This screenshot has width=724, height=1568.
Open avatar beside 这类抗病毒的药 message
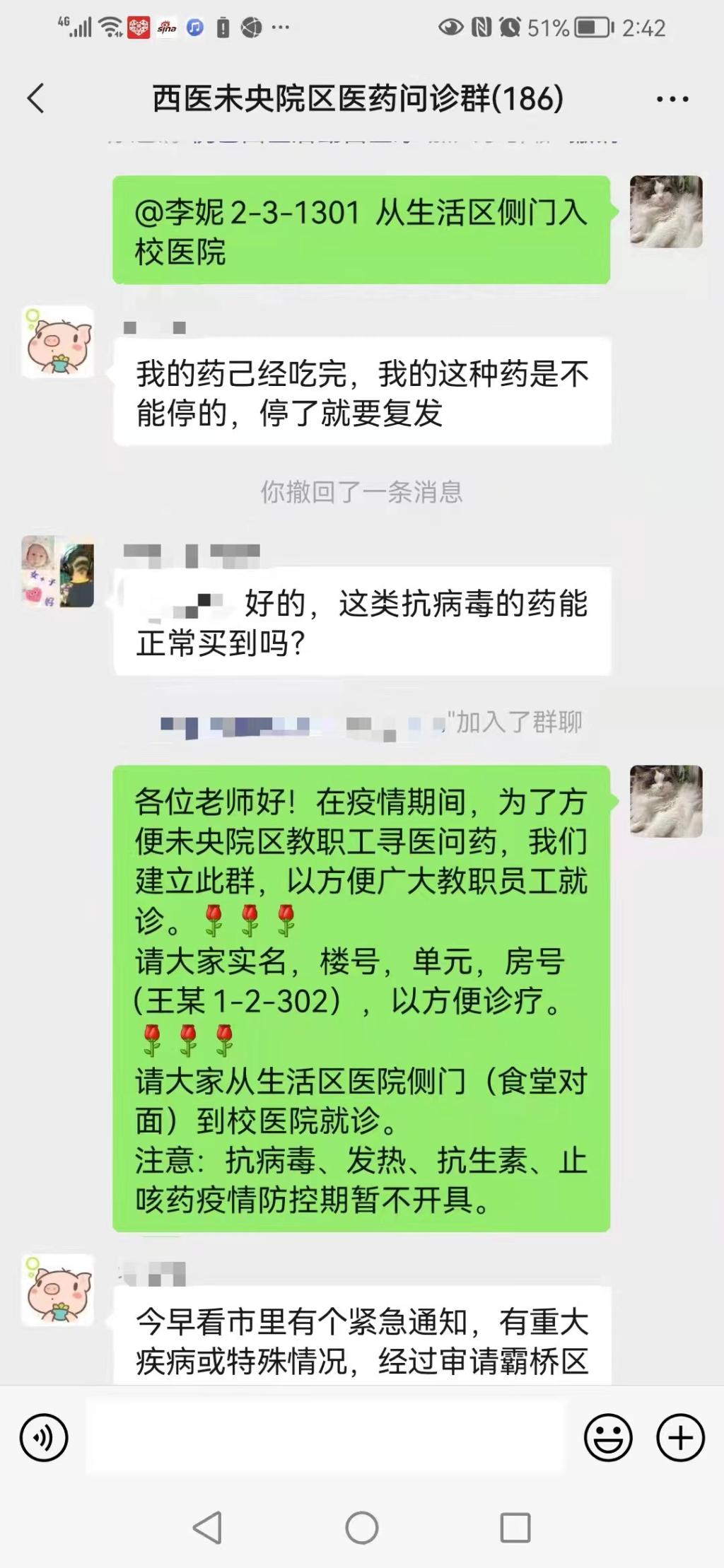[58, 571]
